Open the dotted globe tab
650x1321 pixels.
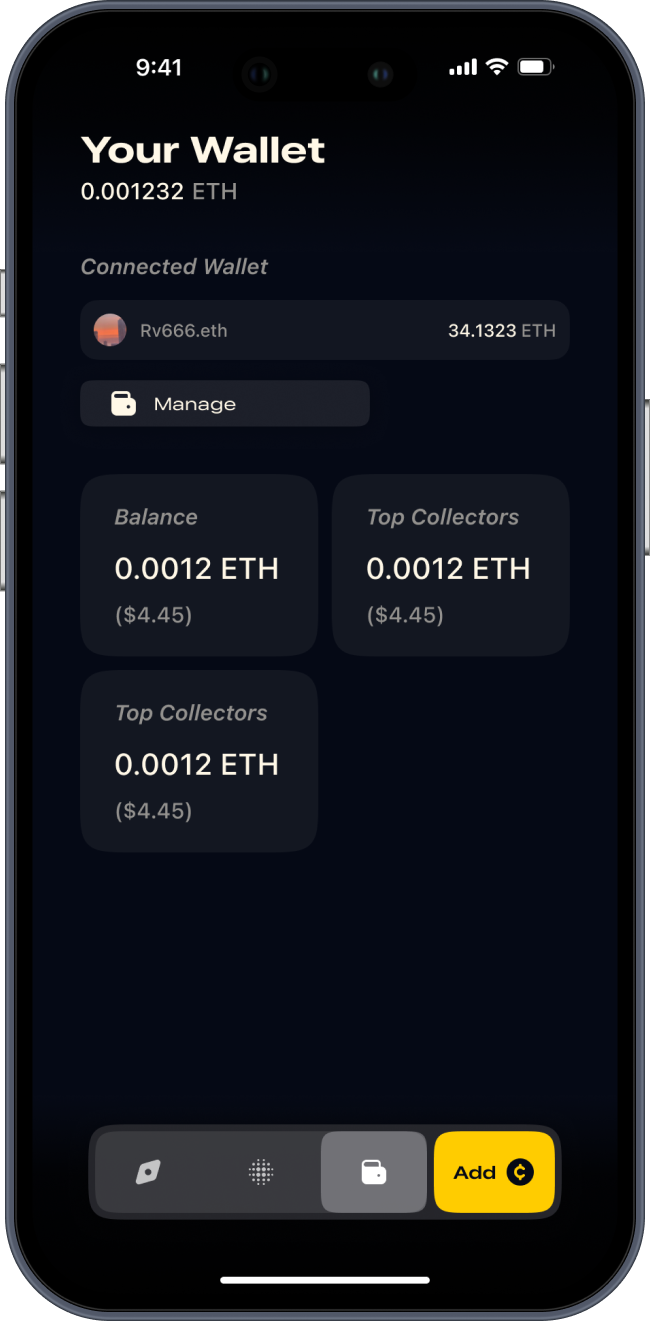(261, 1172)
